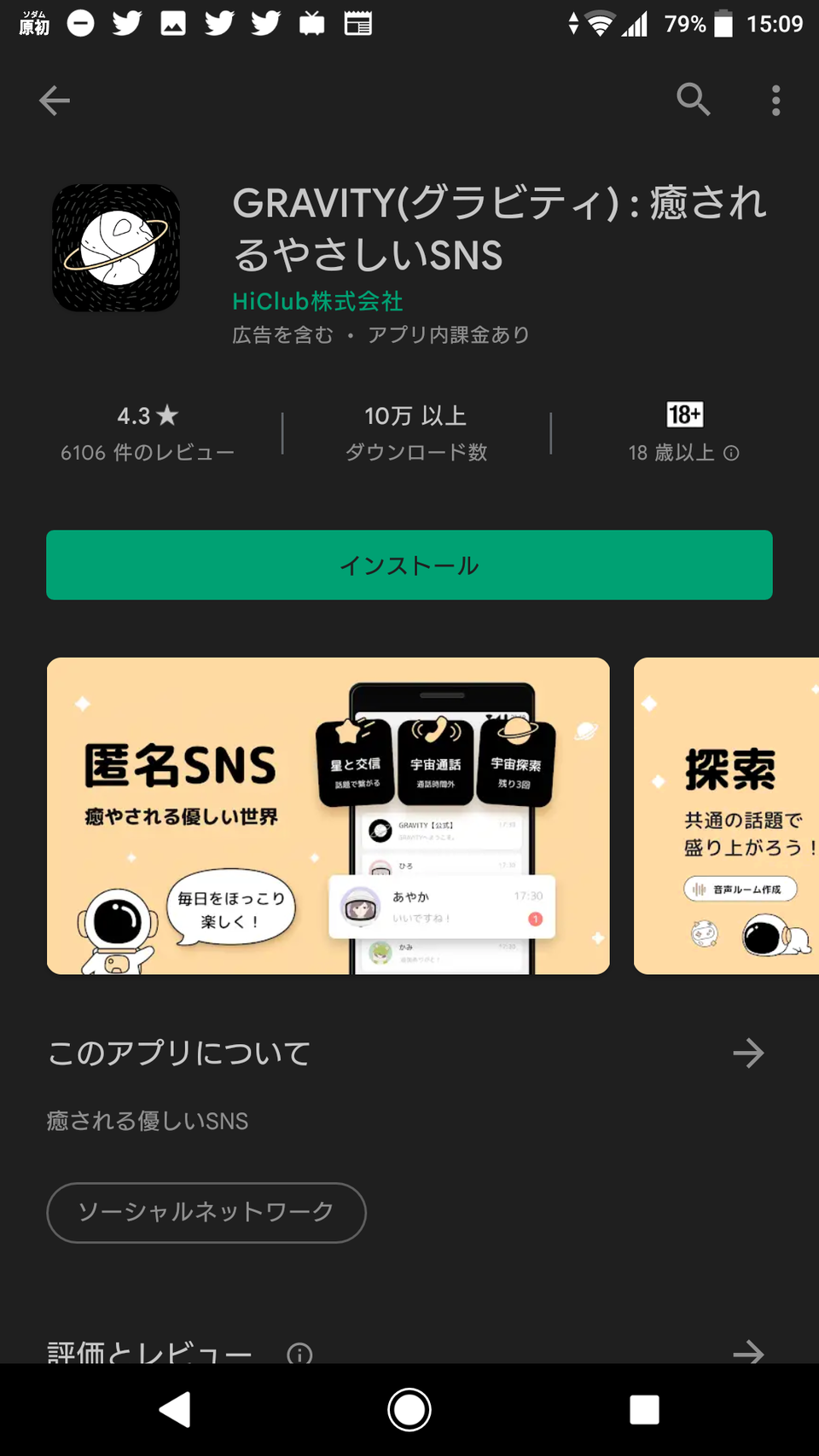Tap the green インストール button
819x1456 pixels.
tap(409, 565)
